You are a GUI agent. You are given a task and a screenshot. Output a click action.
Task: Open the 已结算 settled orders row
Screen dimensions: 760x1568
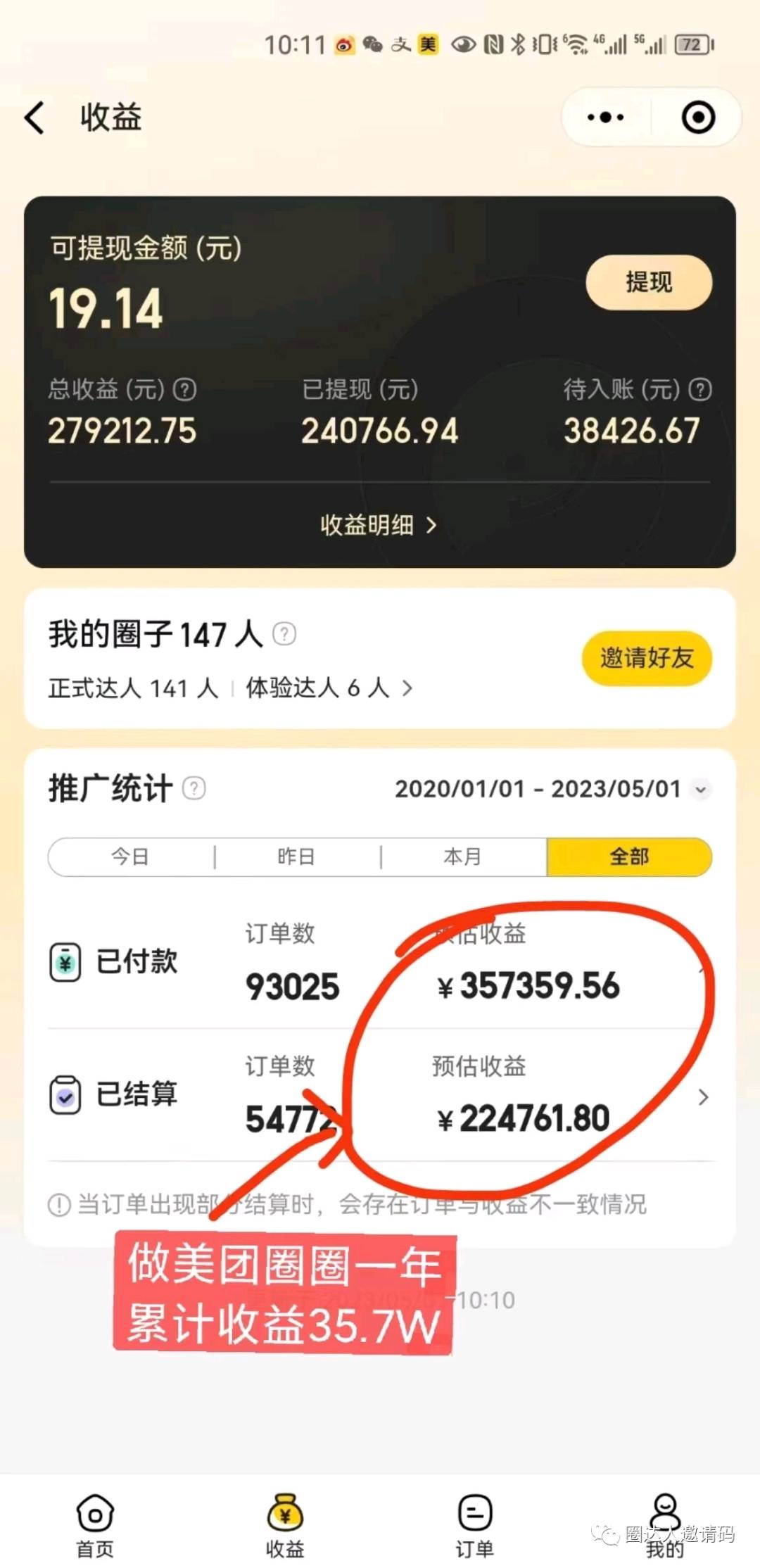[x=702, y=1097]
